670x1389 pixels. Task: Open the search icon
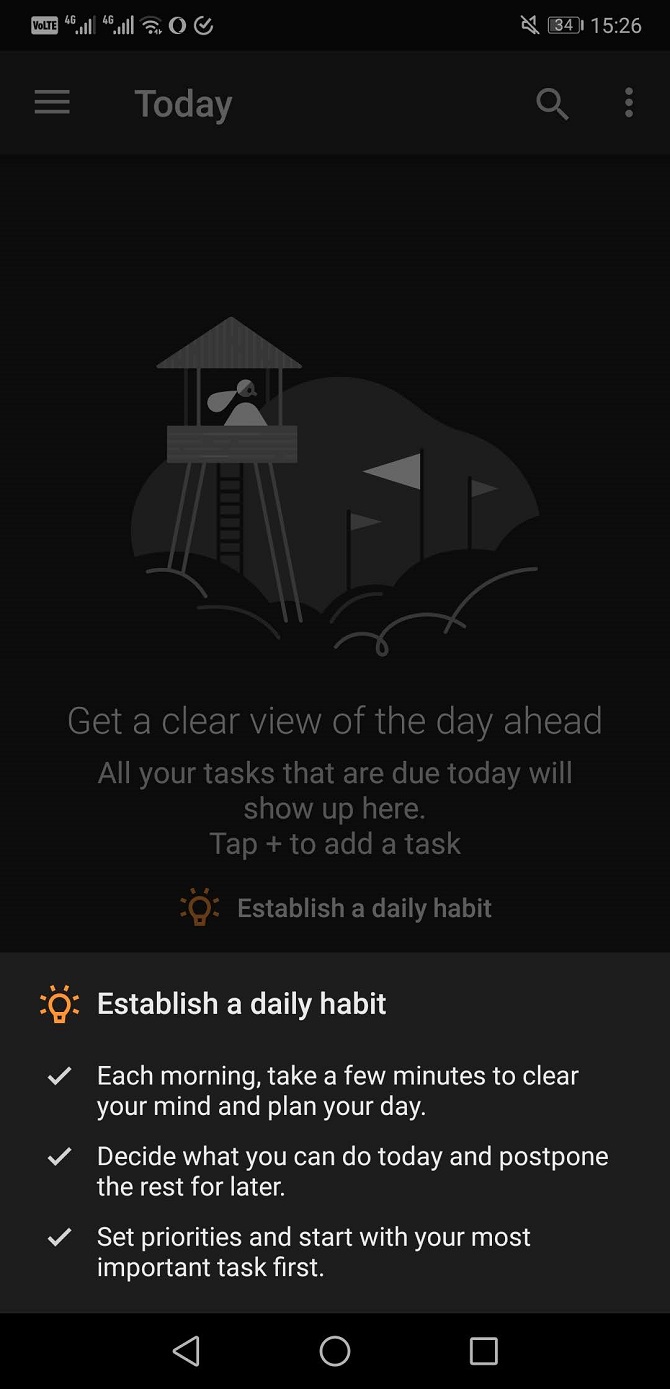click(552, 103)
